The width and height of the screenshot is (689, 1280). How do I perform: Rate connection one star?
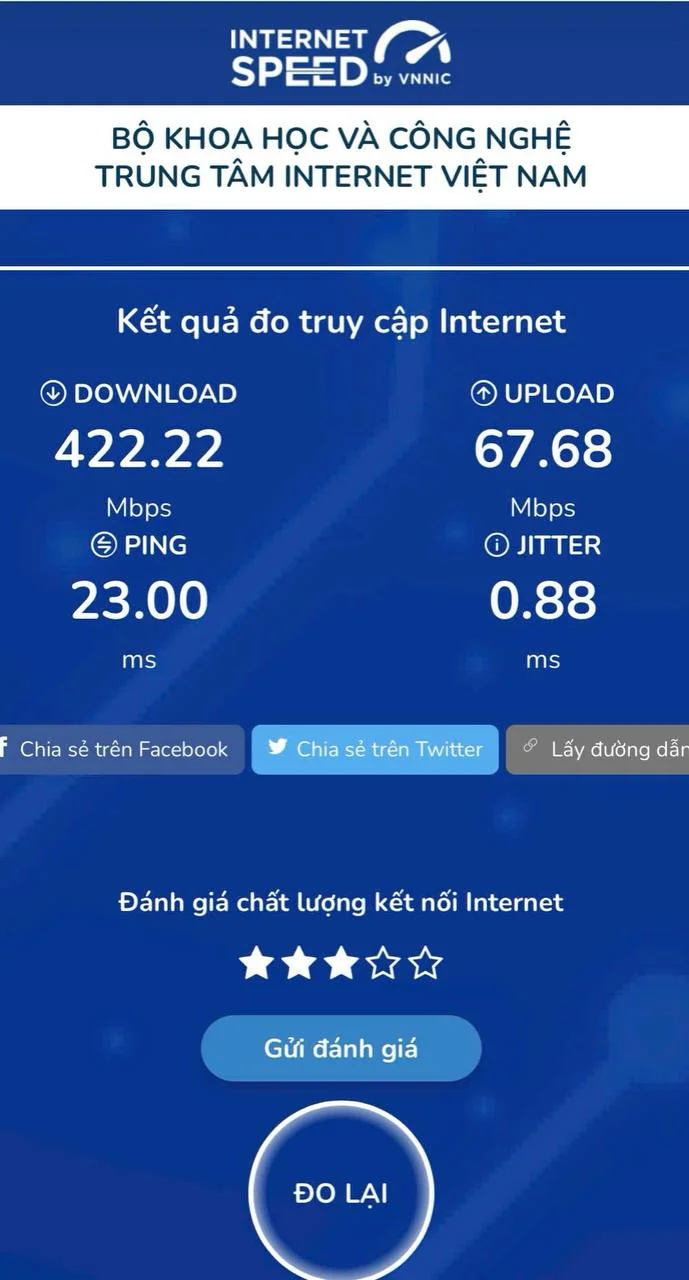click(256, 964)
